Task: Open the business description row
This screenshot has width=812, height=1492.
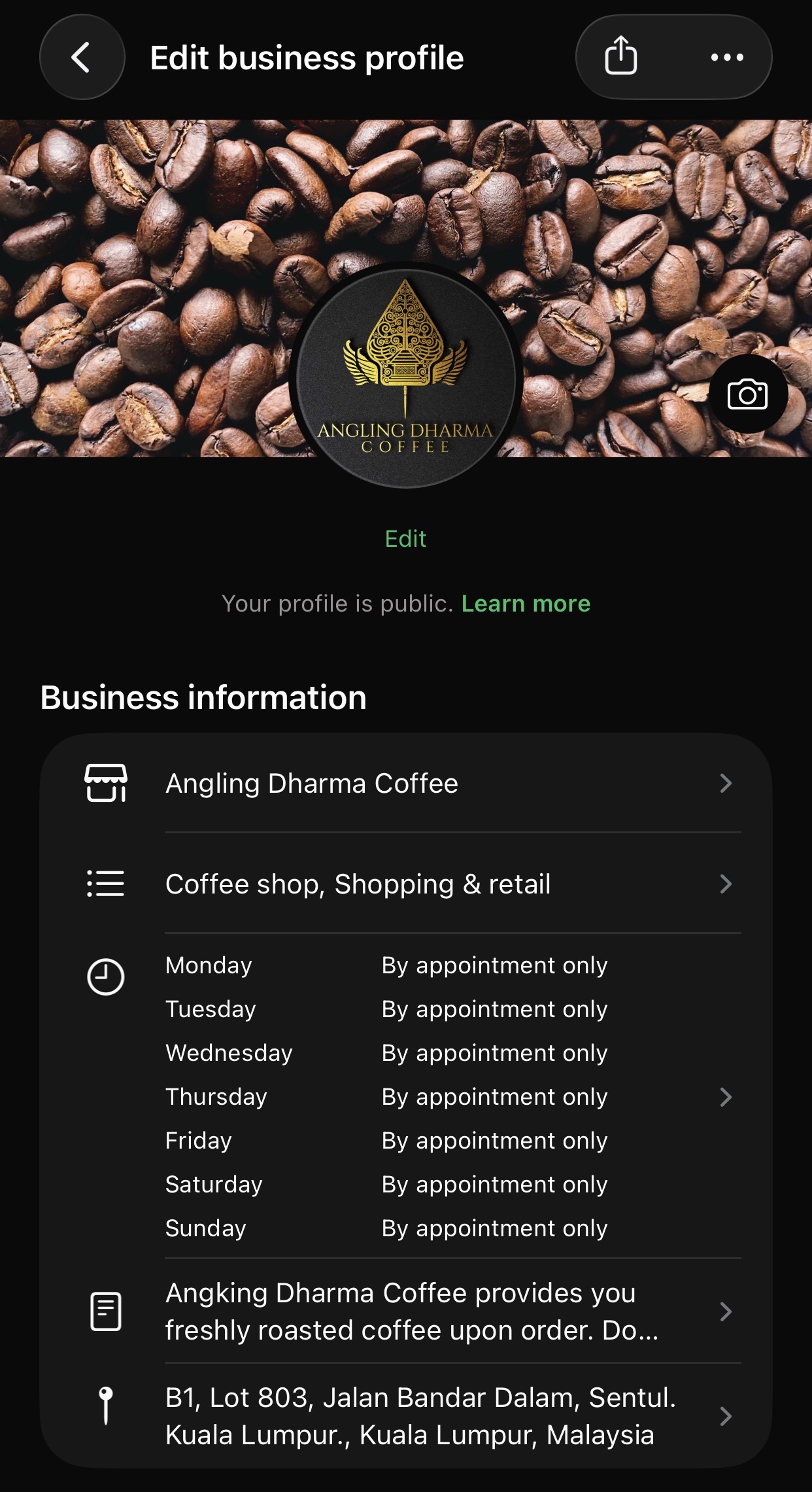Action: pos(405,1311)
